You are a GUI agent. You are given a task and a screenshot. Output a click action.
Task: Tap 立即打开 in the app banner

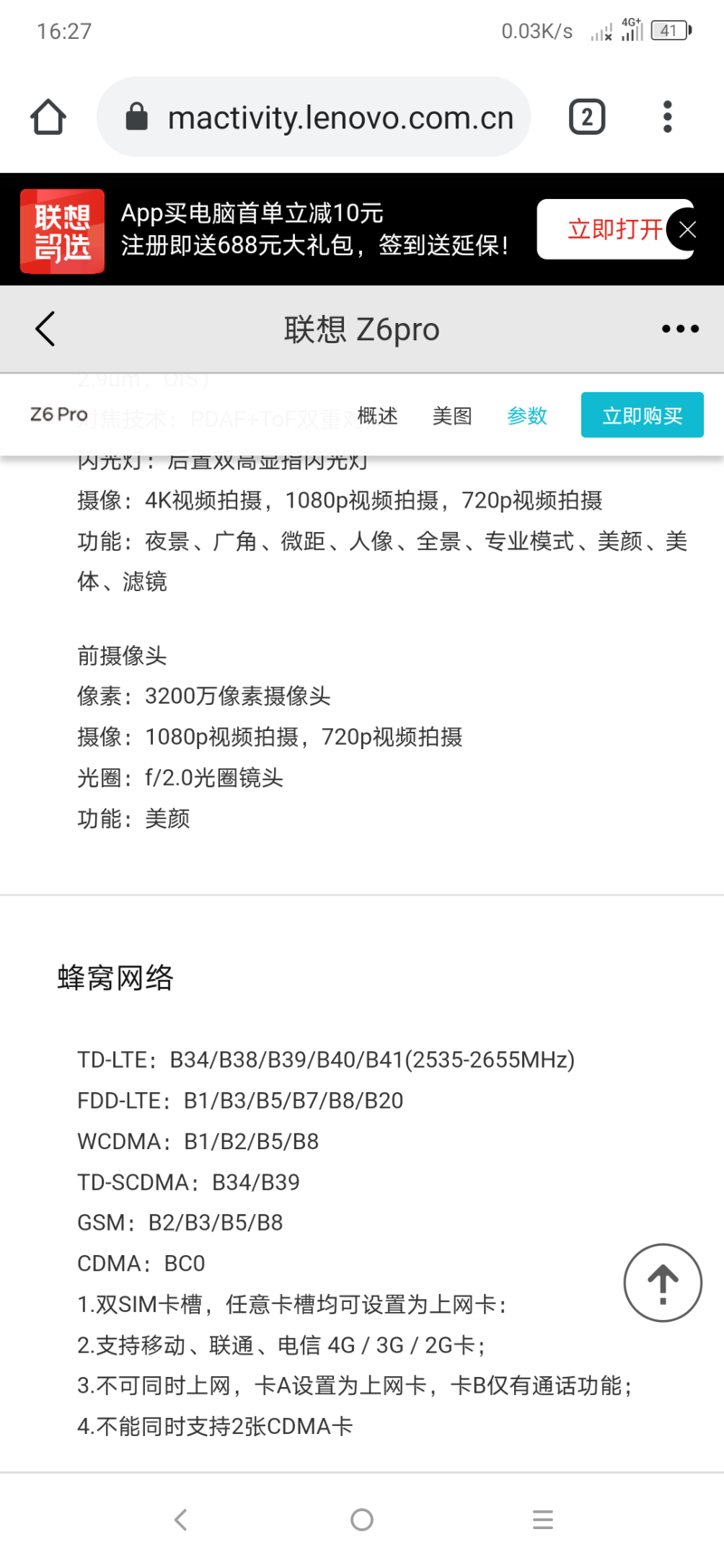coord(614,229)
